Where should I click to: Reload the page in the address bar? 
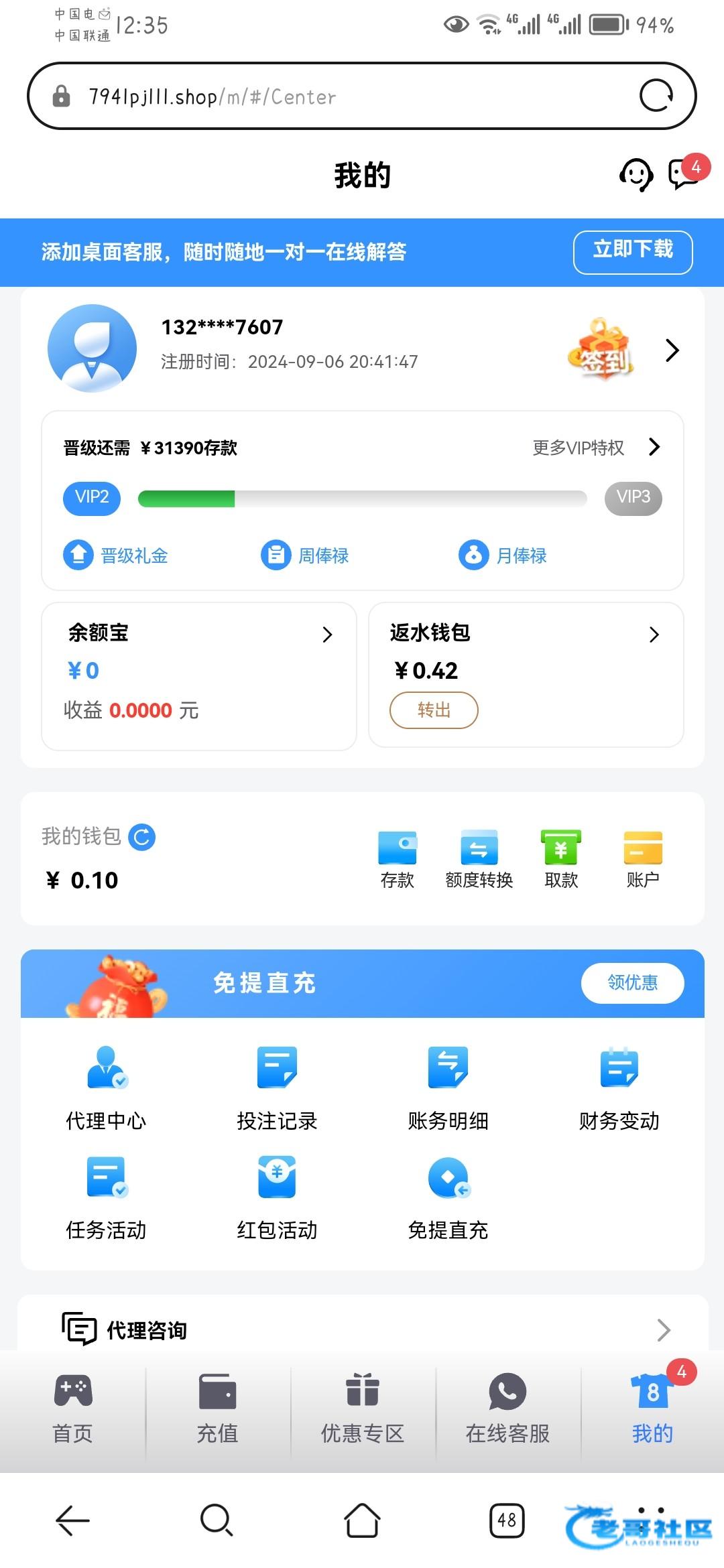656,96
